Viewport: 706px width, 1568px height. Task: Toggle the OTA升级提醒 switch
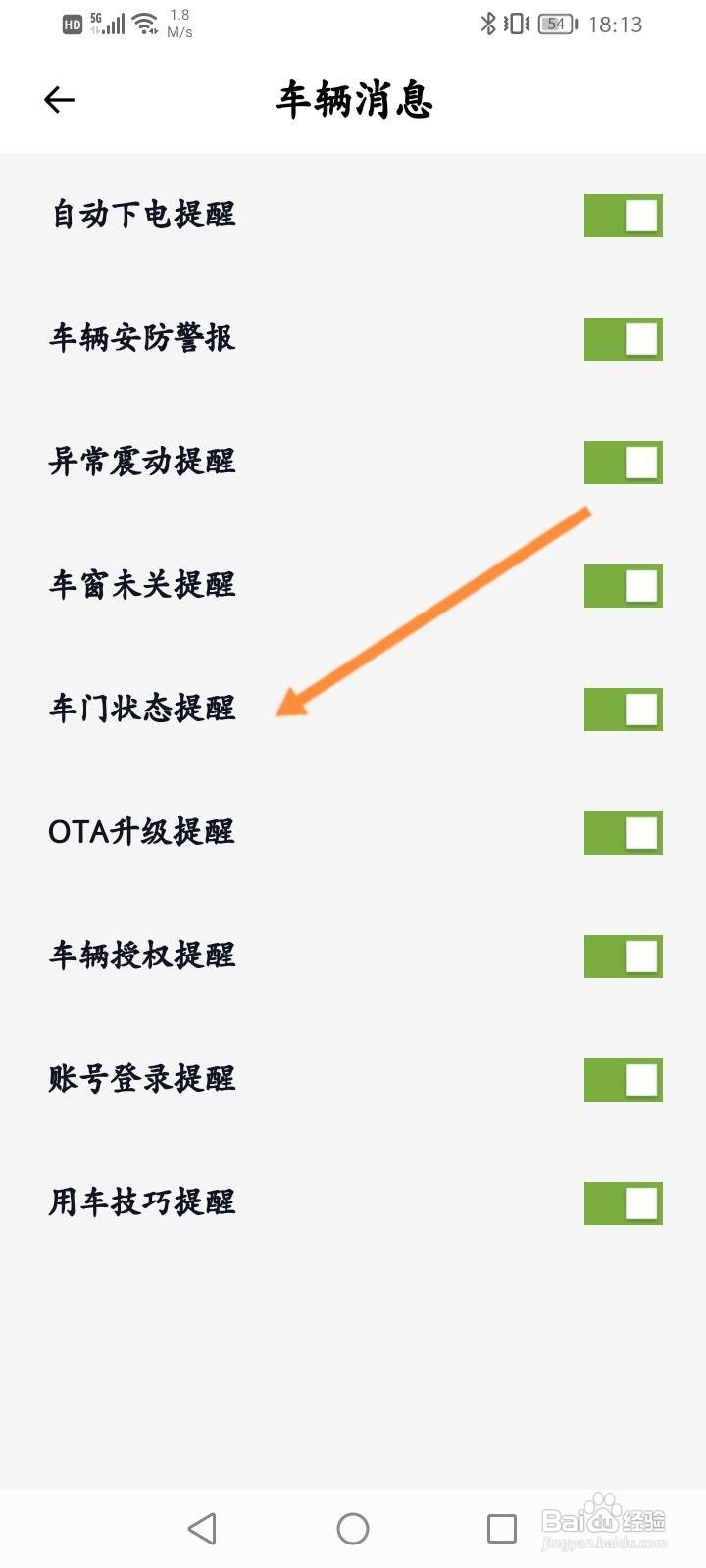[x=623, y=833]
